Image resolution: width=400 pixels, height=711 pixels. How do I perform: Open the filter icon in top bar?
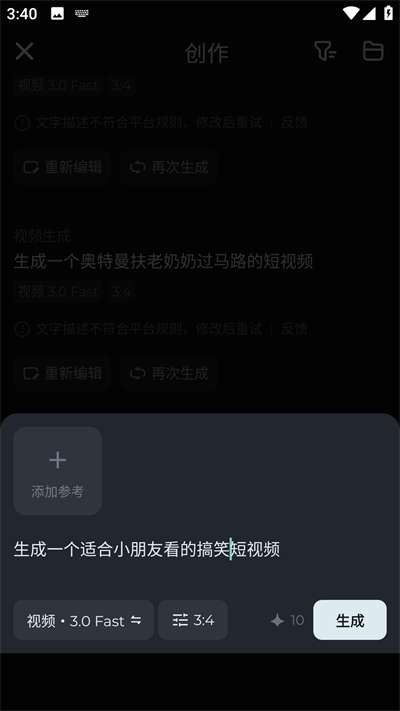click(x=325, y=51)
